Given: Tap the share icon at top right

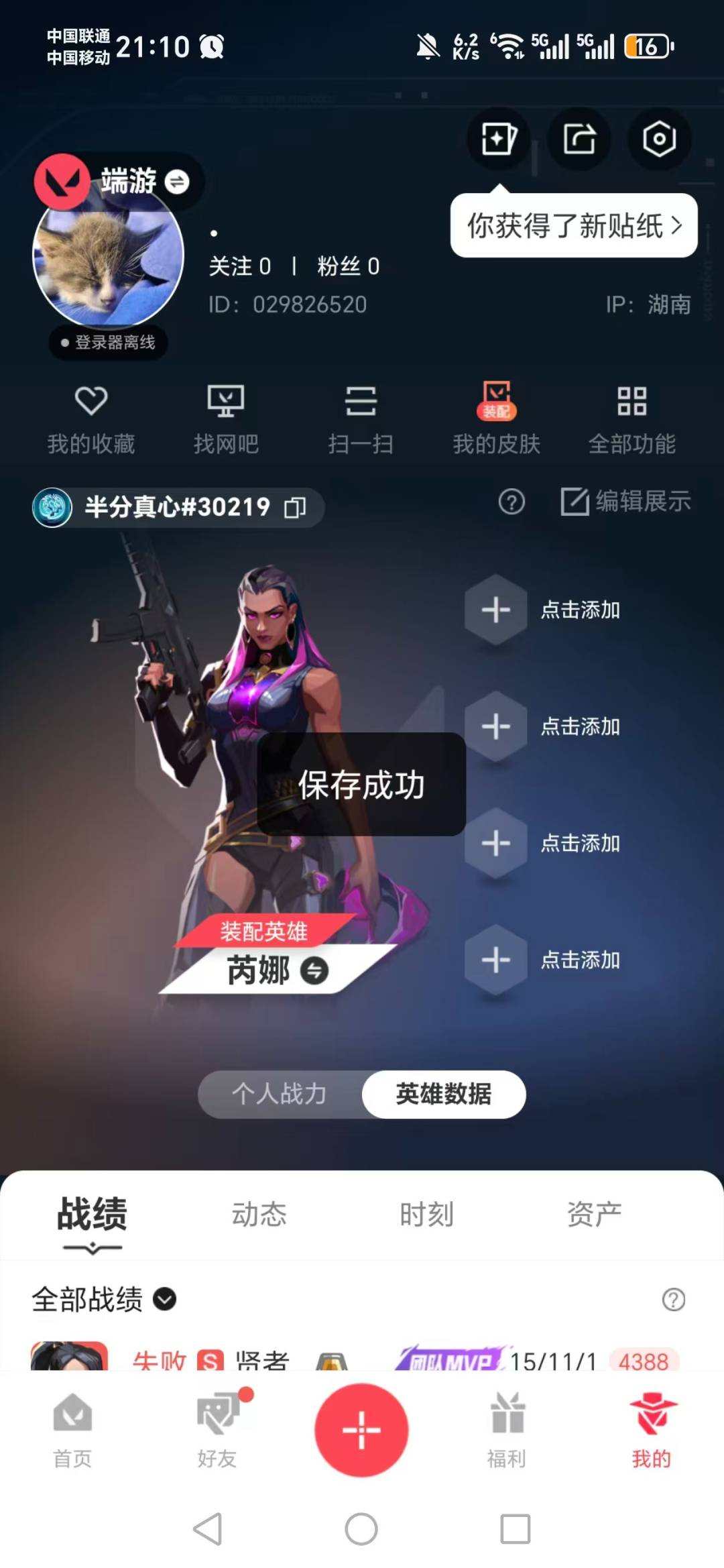Looking at the screenshot, I should click(x=577, y=139).
